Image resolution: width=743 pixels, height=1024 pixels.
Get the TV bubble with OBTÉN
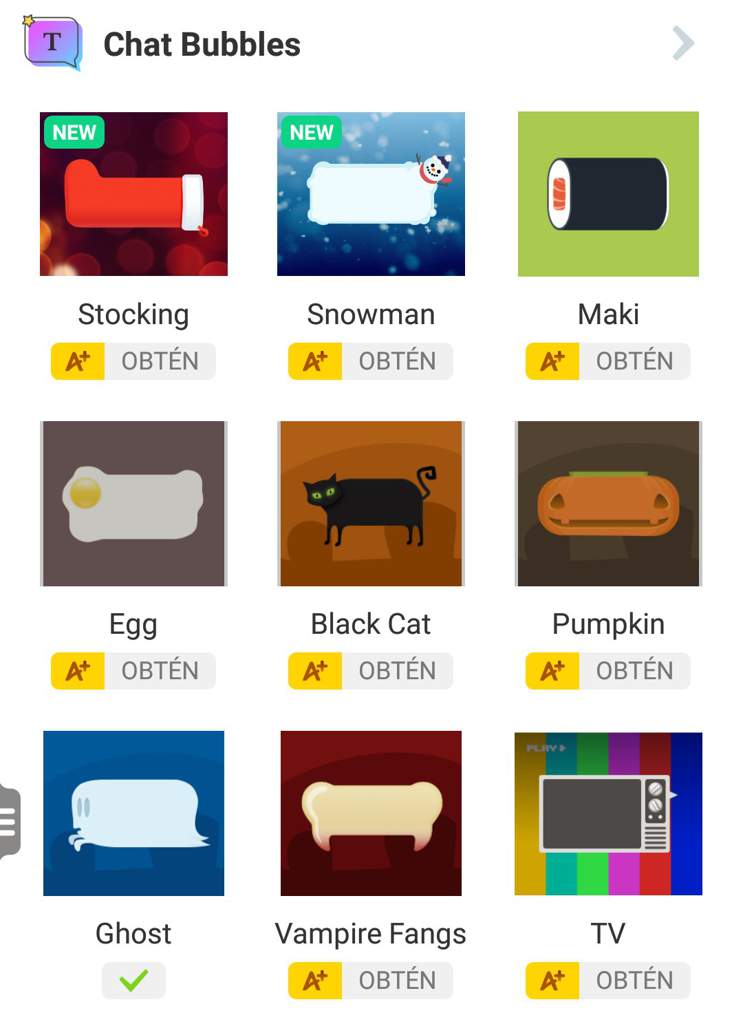(608, 981)
